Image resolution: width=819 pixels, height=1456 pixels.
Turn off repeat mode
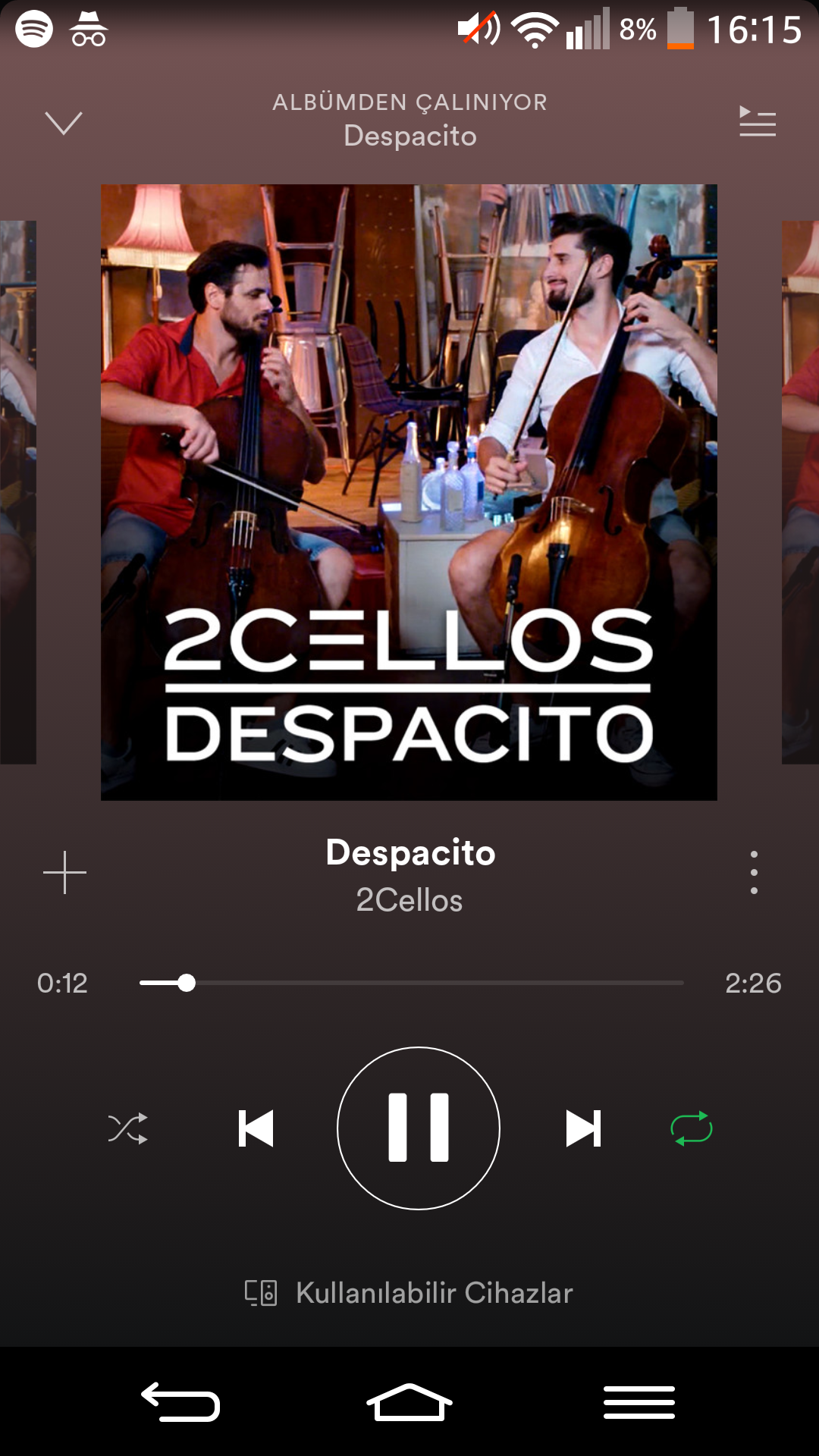[691, 1128]
